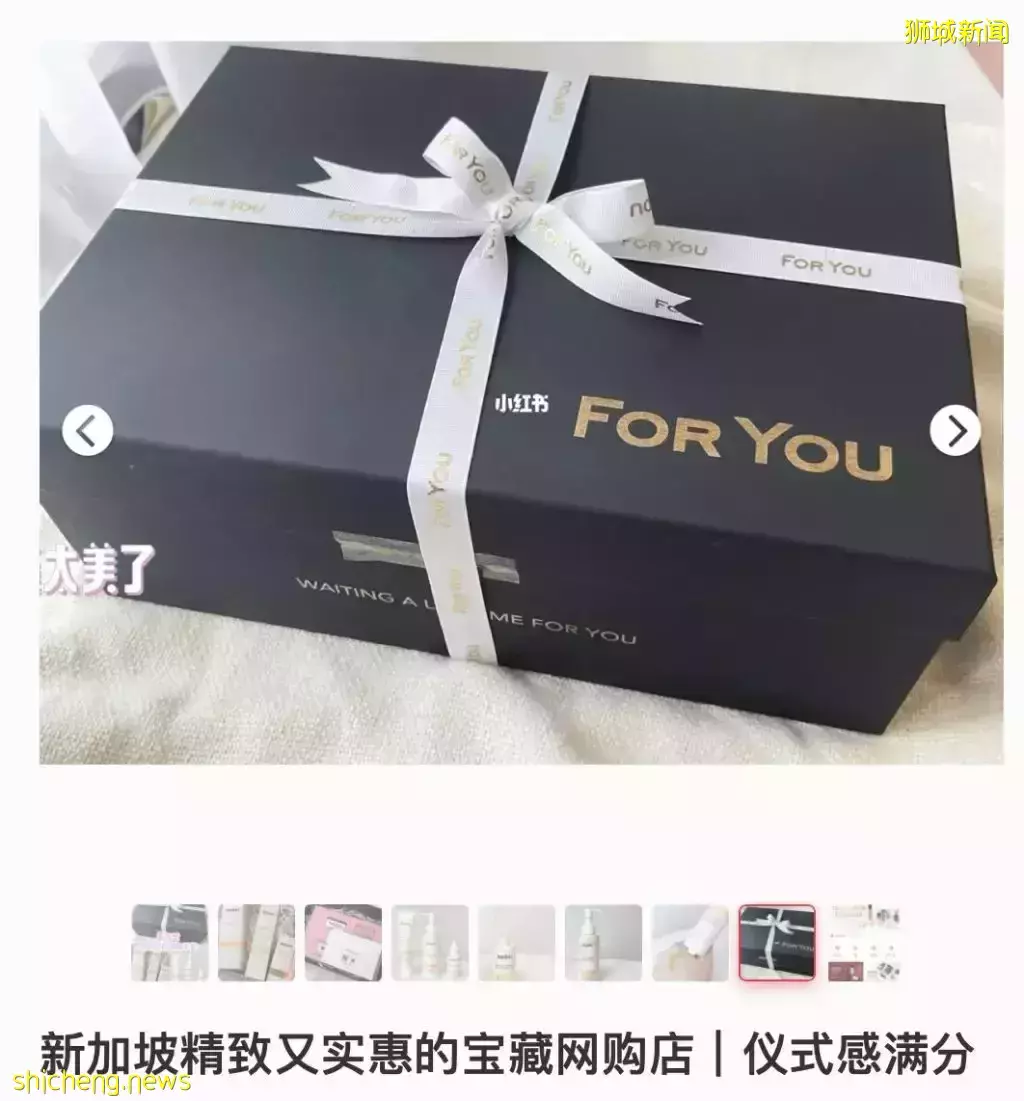Show the sixth thumbnail with the pump bottle
1024x1101 pixels.
pos(603,942)
